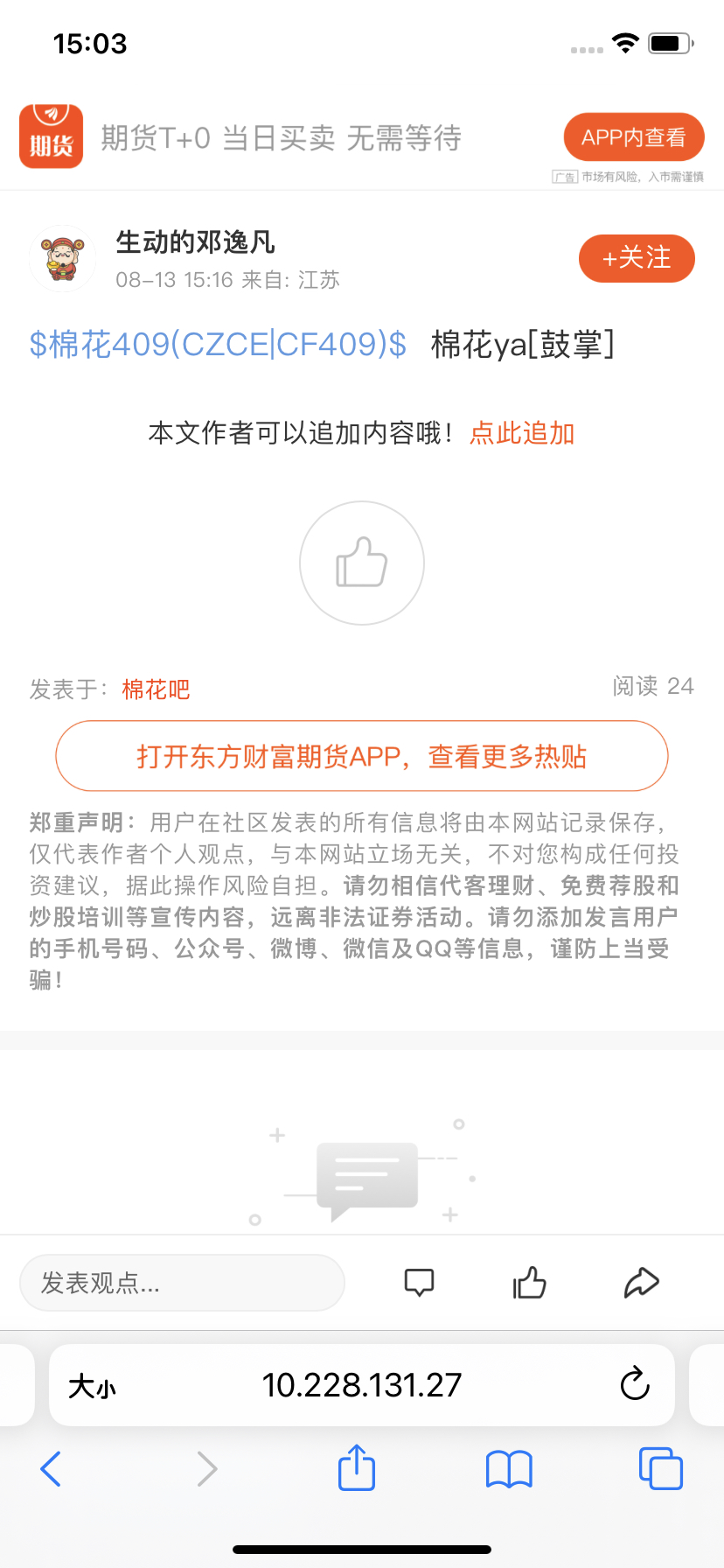
Task: Tap the 发表观点 comment input field
Action: pos(182,1283)
